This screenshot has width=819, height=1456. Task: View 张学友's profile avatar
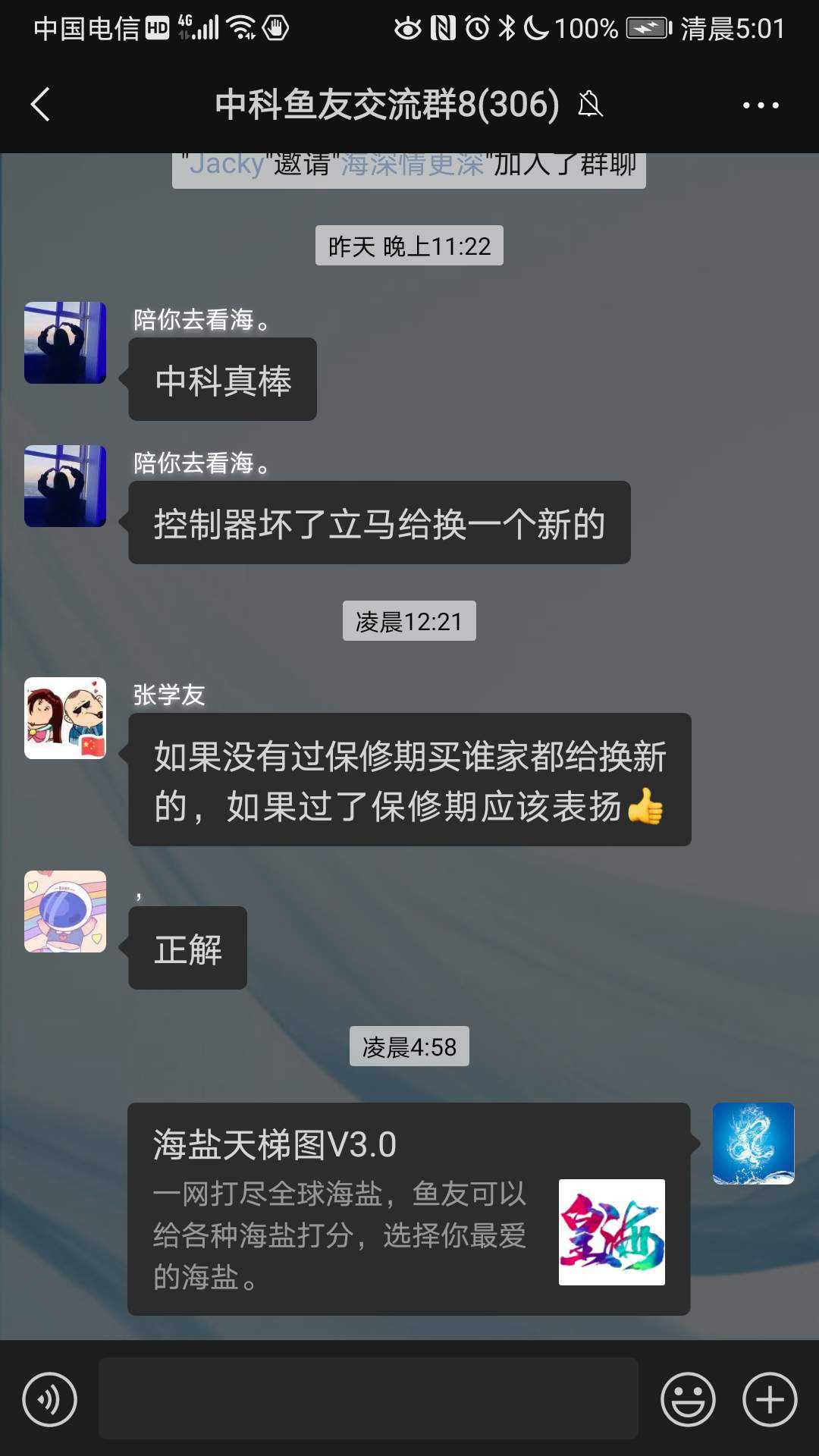point(65,718)
